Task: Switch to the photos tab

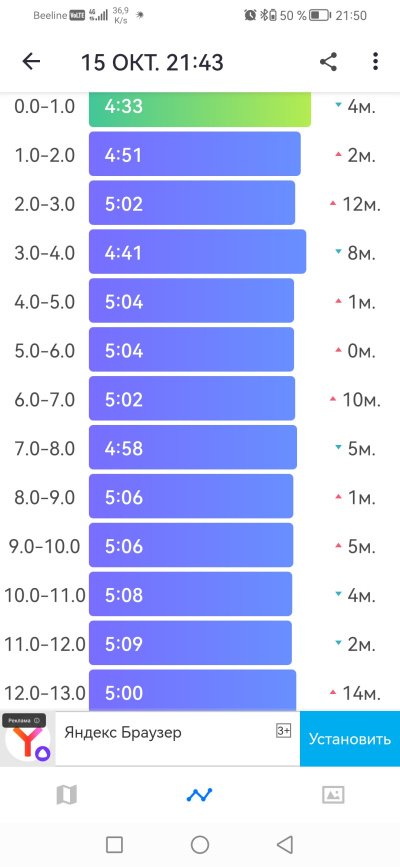Action: [x=333, y=795]
